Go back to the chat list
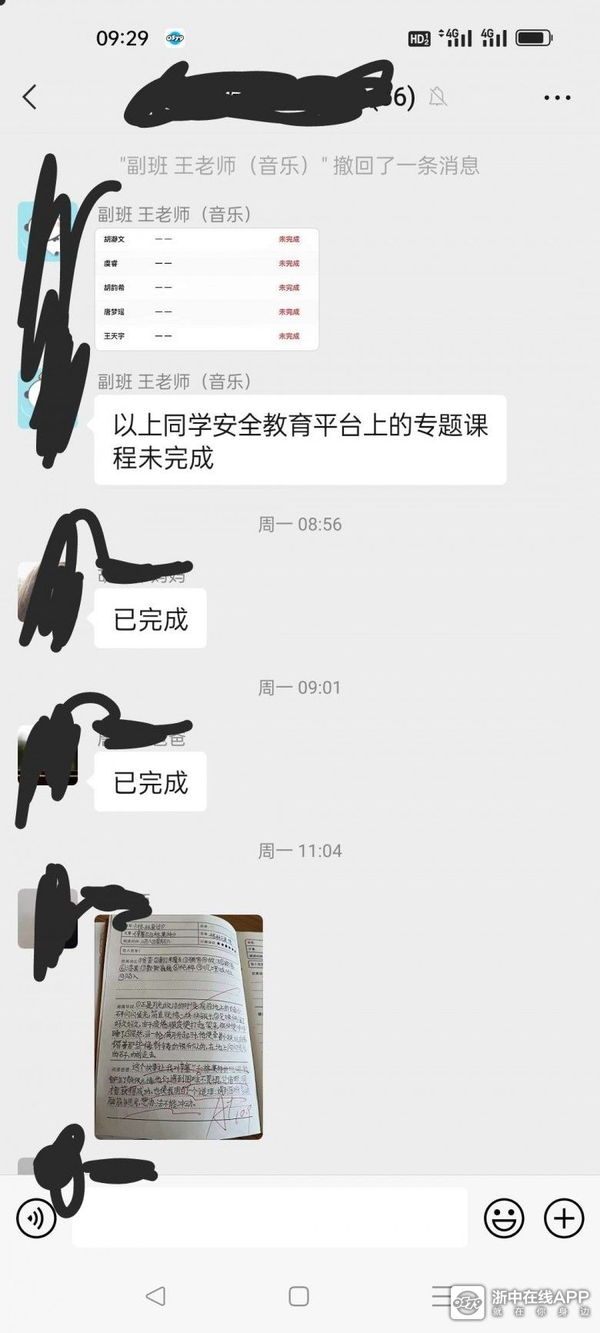The width and height of the screenshot is (600, 1333). tap(29, 97)
